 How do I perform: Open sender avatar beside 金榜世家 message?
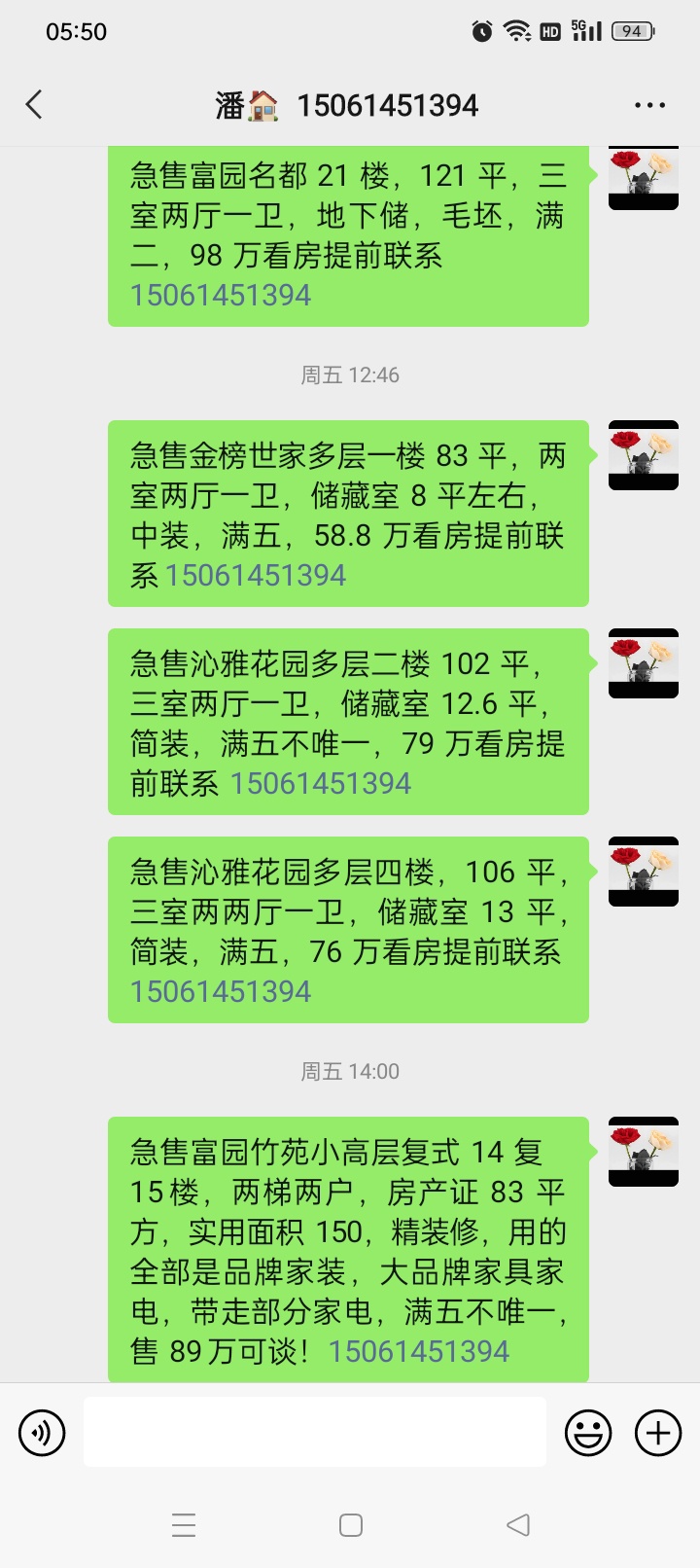click(644, 455)
